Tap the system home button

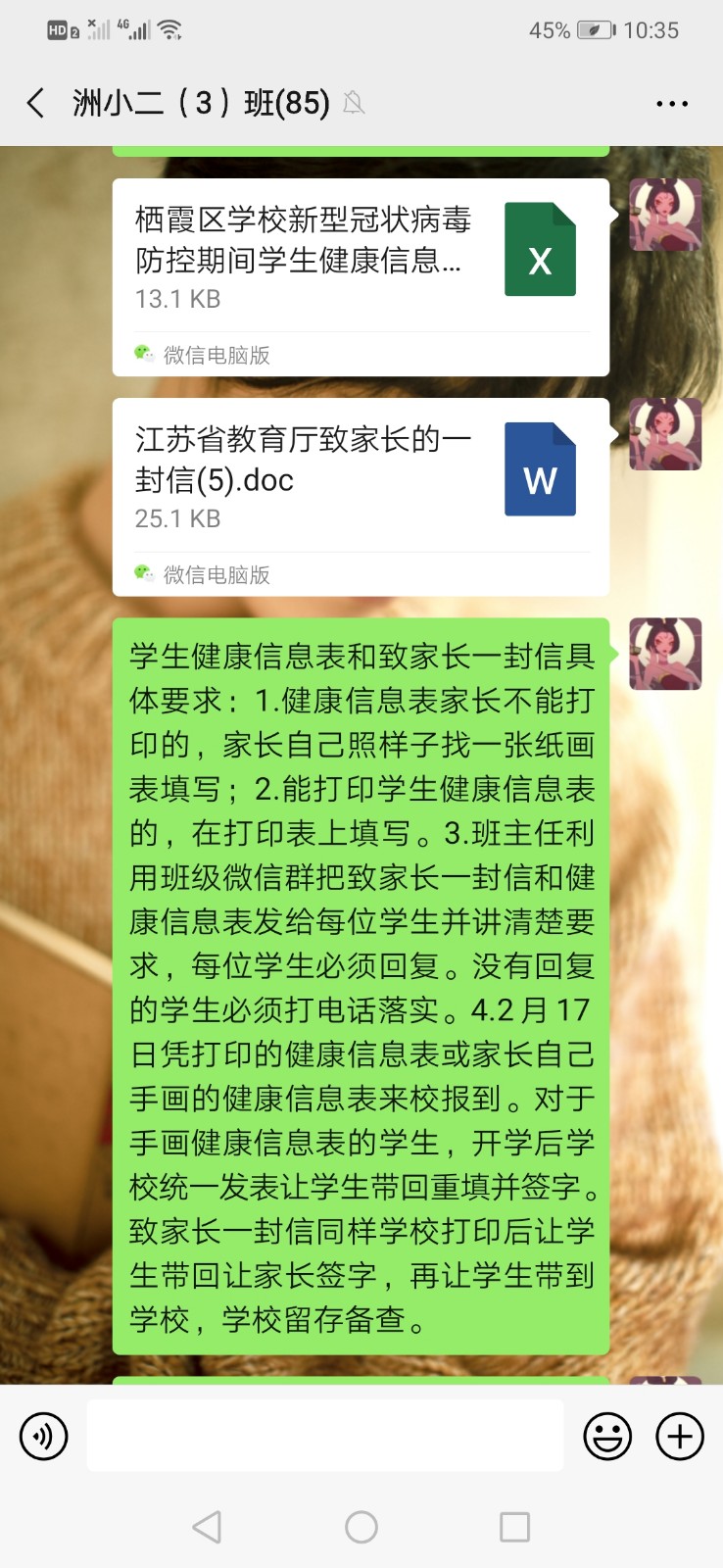[361, 1527]
